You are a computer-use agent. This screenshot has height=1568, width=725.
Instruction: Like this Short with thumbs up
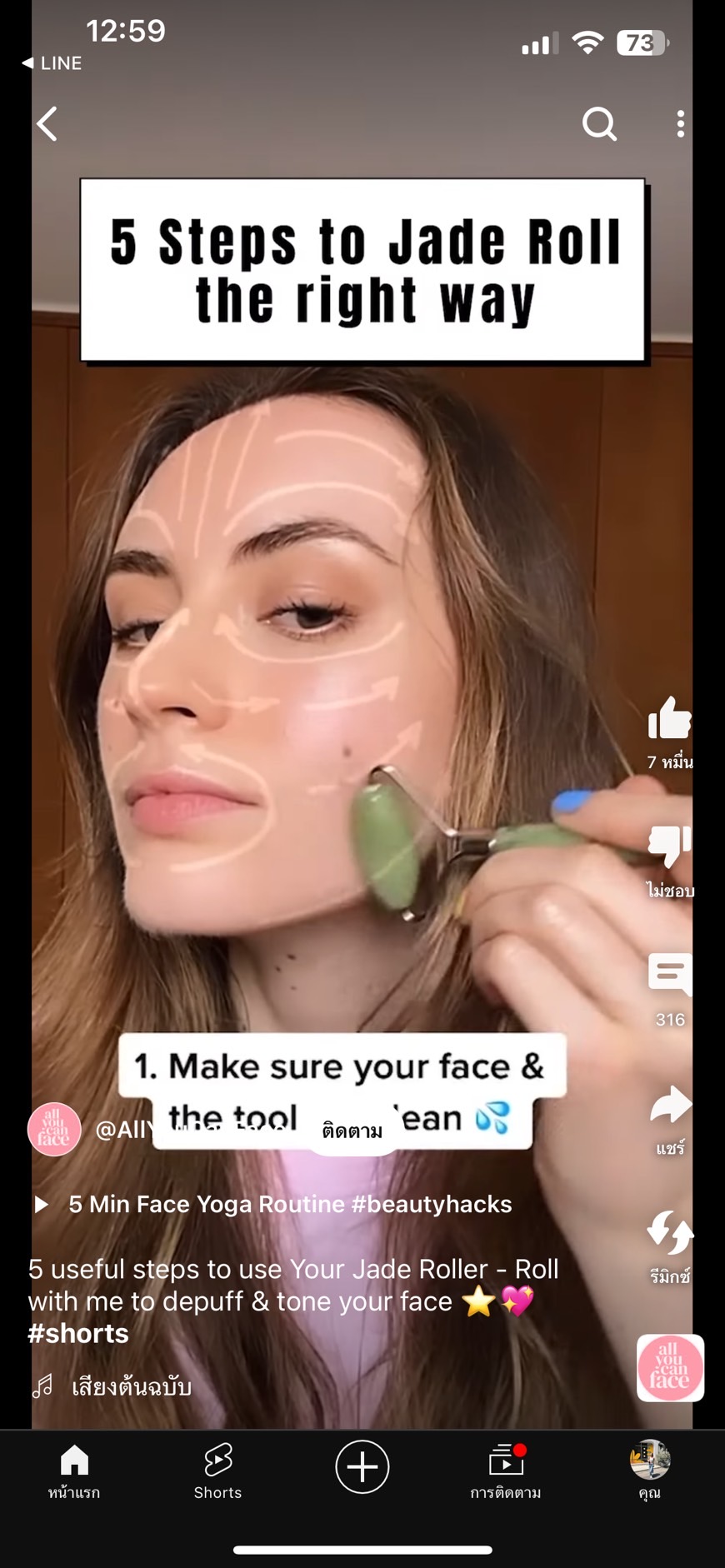(670, 718)
